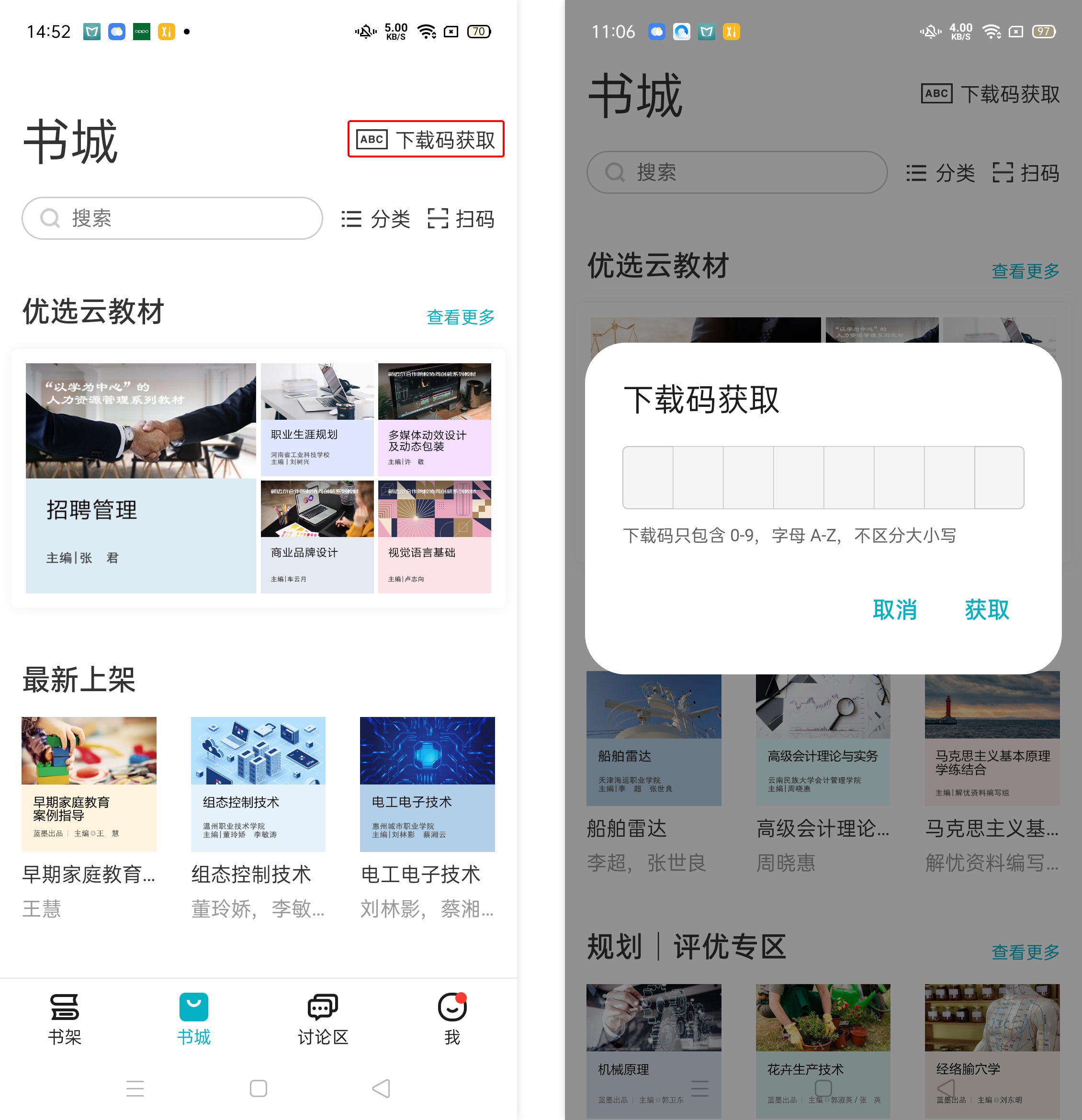Focus the download code entry boxes
Viewport: 1082px width, 1120px height.
pos(823,477)
